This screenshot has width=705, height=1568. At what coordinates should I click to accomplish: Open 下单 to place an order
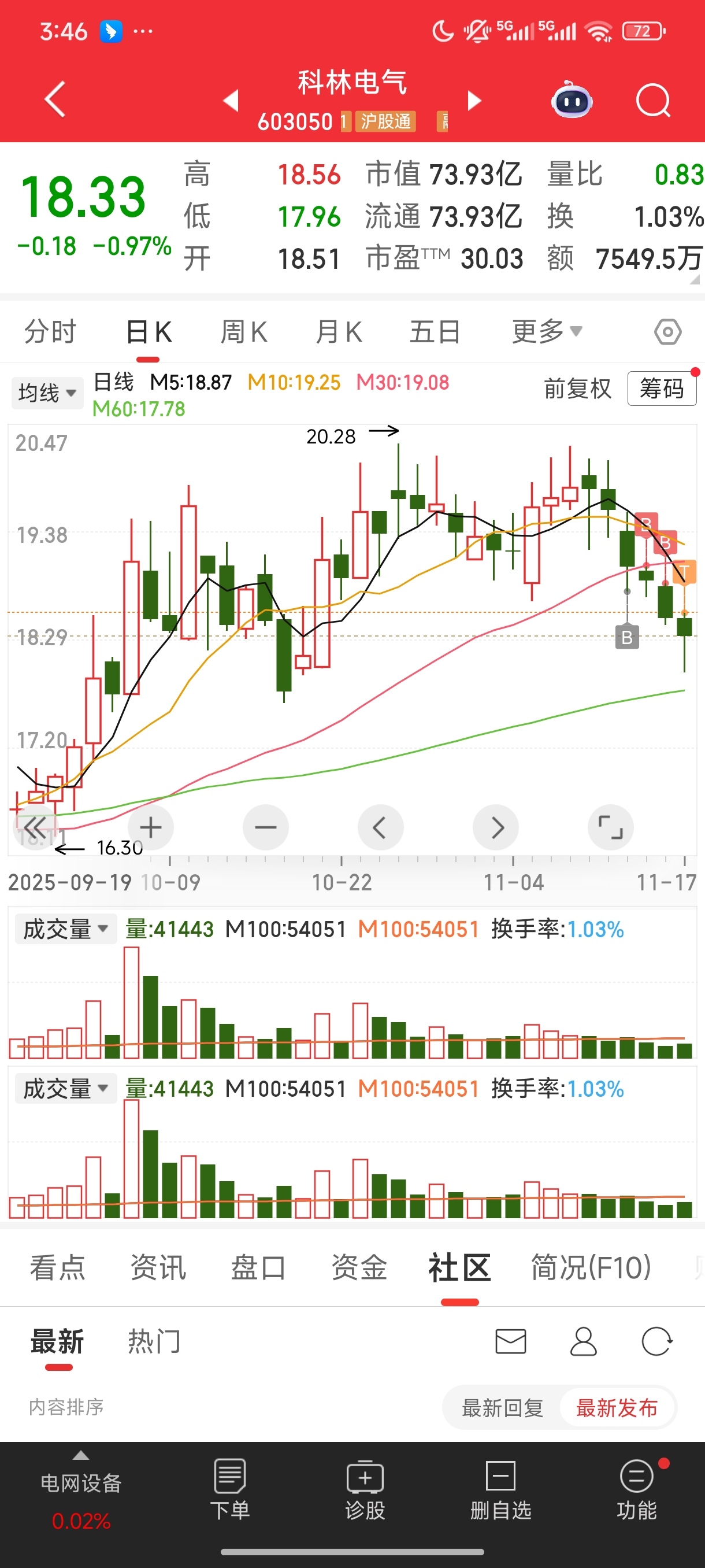(x=230, y=1489)
